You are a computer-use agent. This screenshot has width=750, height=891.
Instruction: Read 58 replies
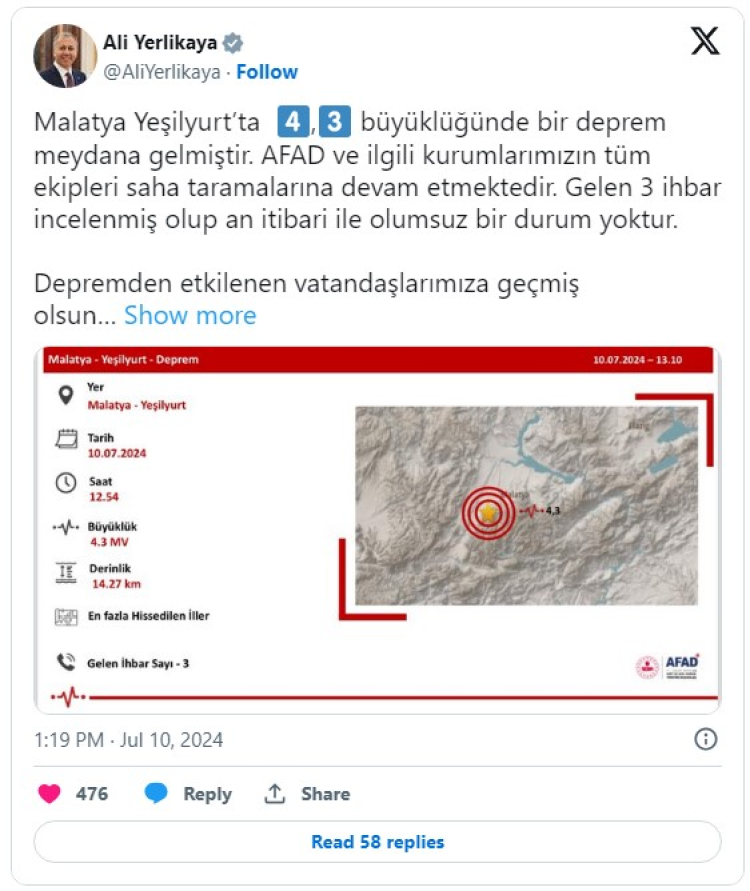click(x=377, y=842)
